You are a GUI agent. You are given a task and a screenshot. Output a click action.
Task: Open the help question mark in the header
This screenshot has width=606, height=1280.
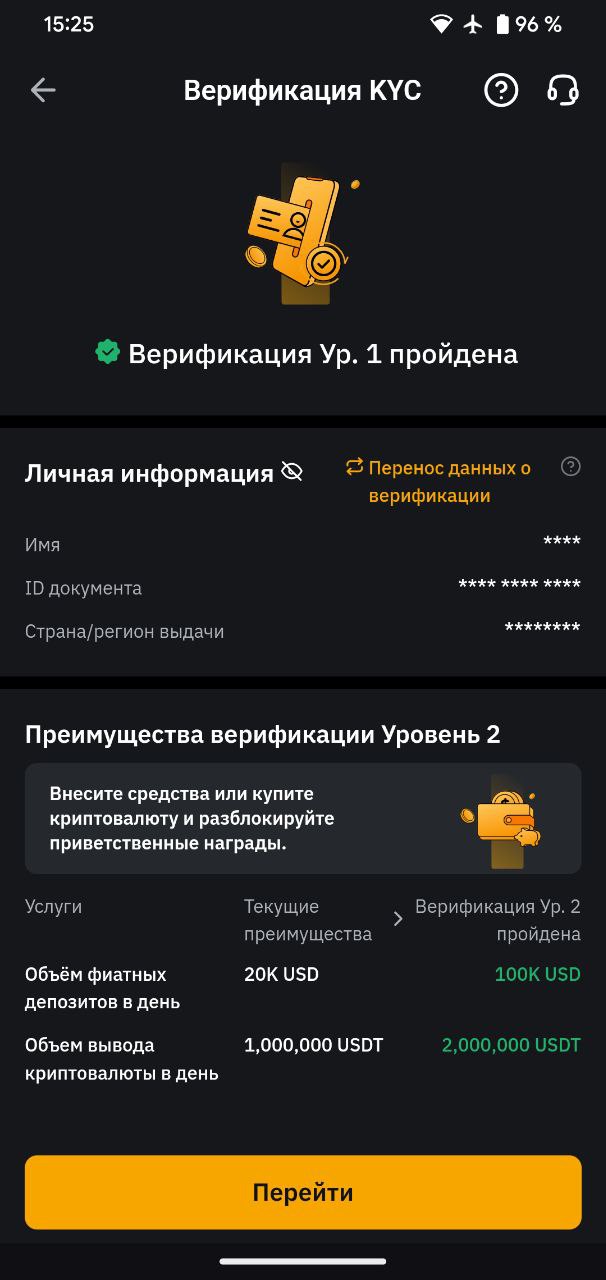[501, 90]
